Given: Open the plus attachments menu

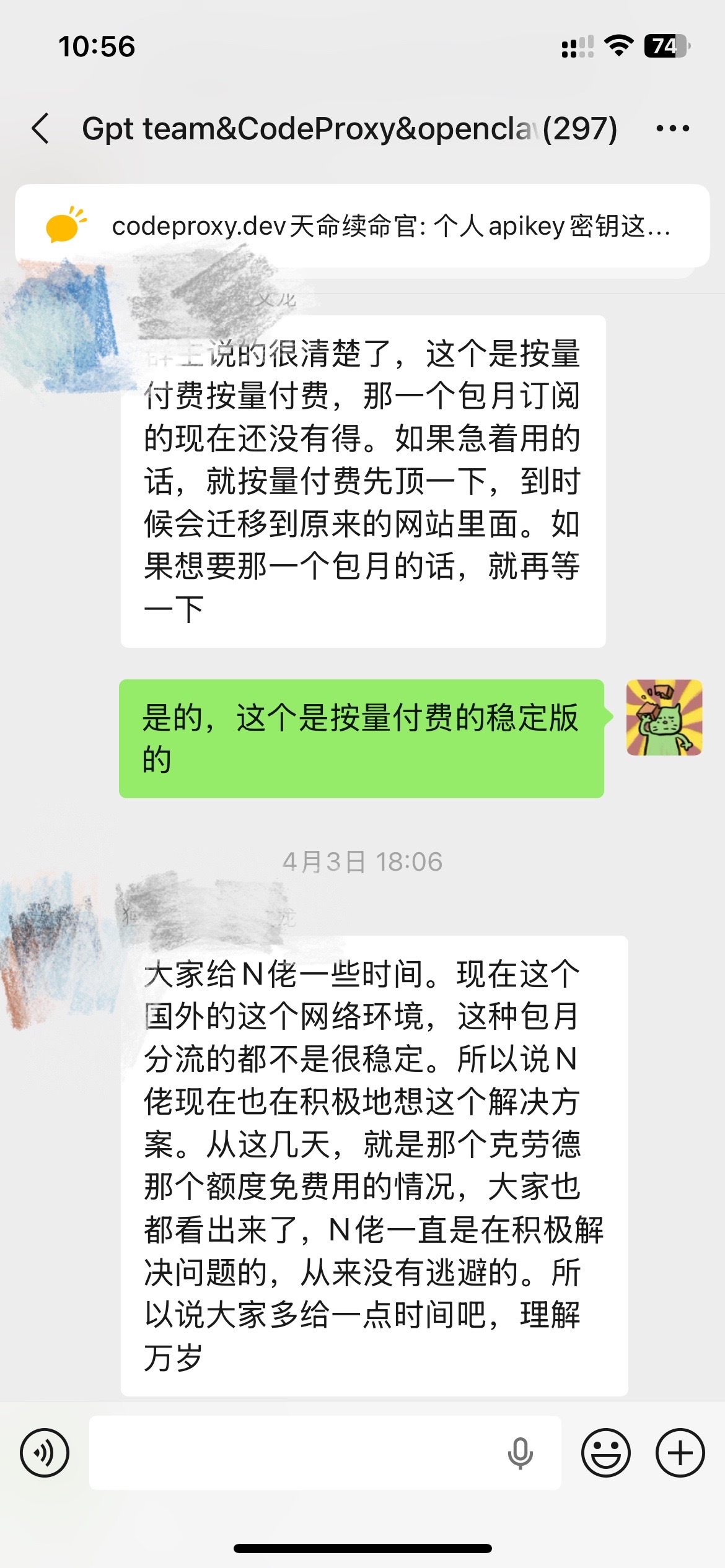Looking at the screenshot, I should click(680, 1453).
